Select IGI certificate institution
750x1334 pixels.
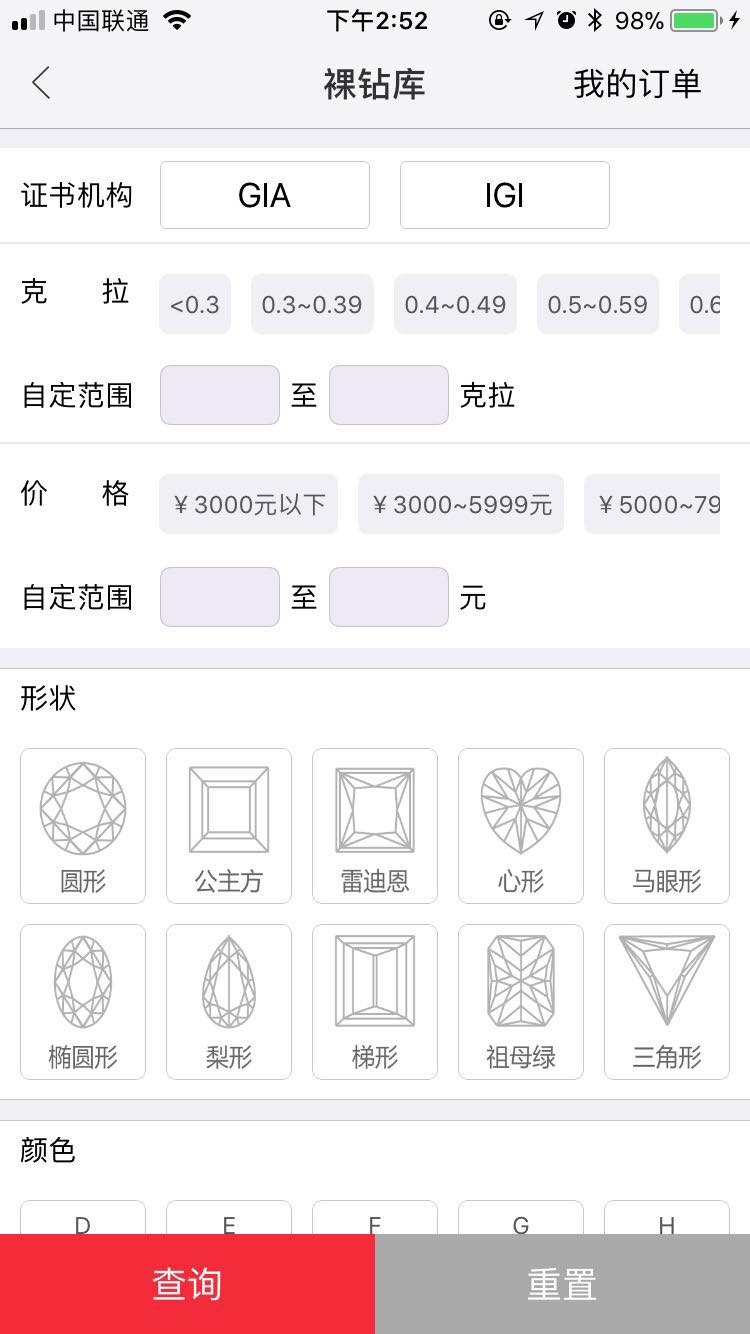[x=504, y=195]
